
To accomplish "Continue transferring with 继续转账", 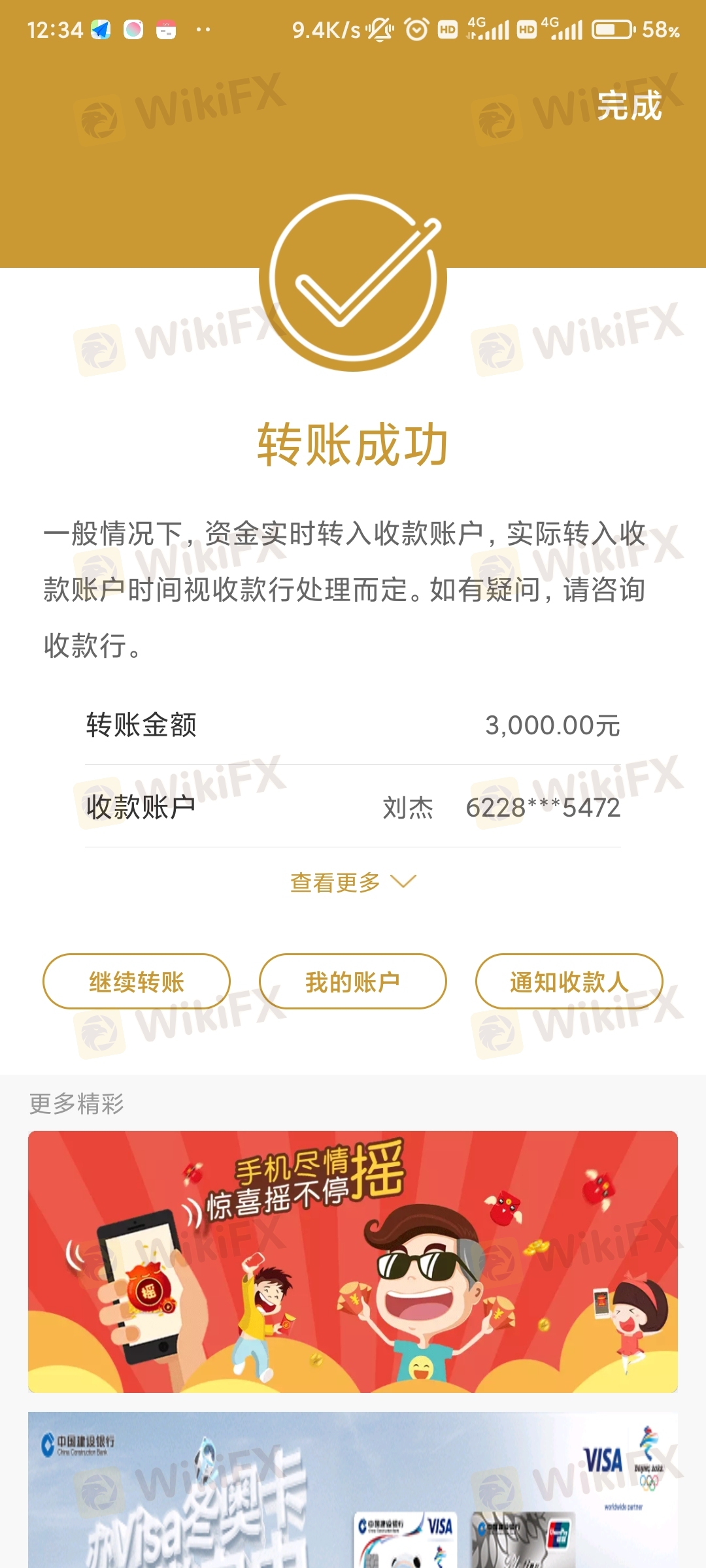I will click(137, 981).
